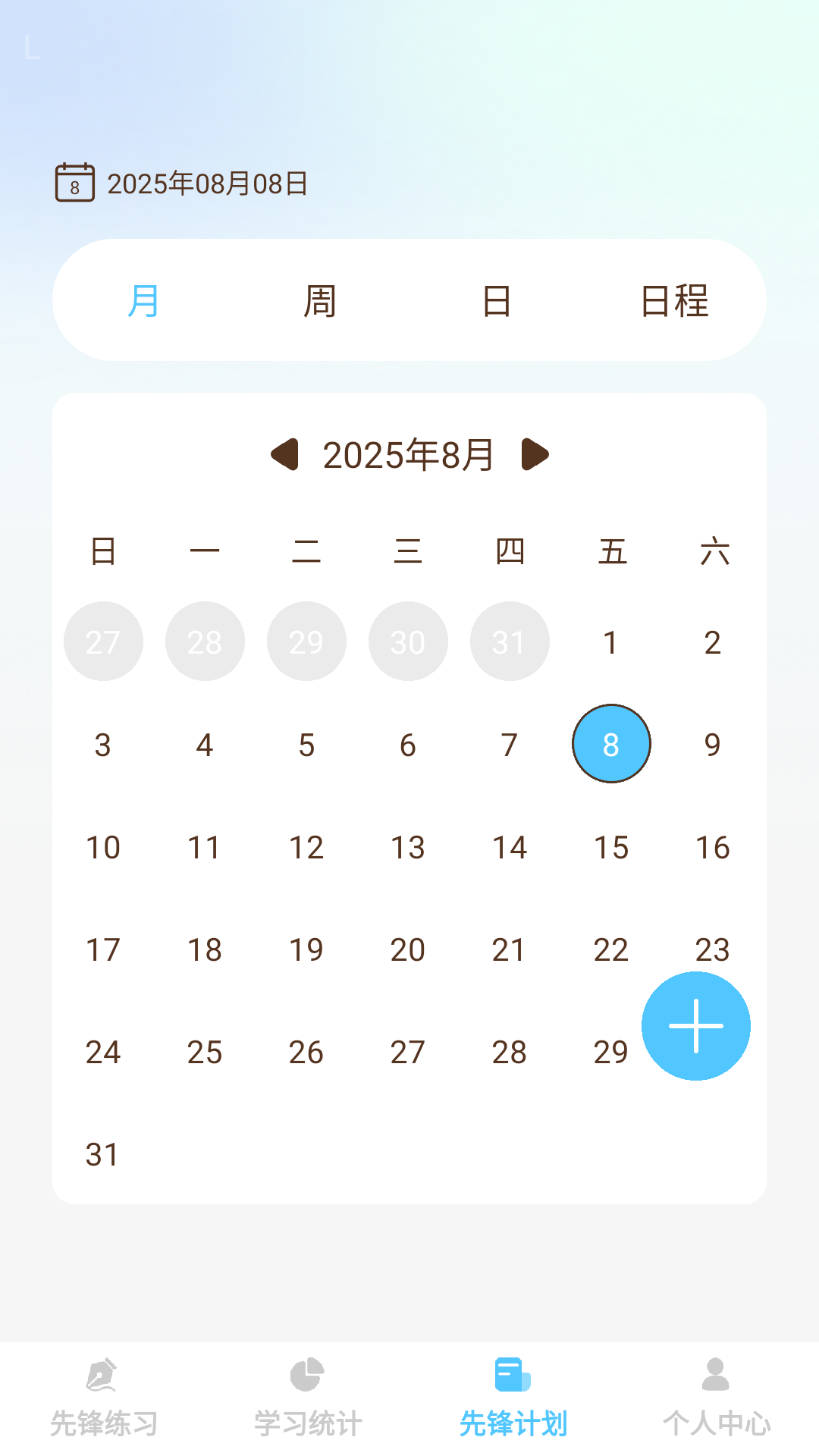Click the calendar icon beside the date header
819x1456 pixels.
pos(74,182)
